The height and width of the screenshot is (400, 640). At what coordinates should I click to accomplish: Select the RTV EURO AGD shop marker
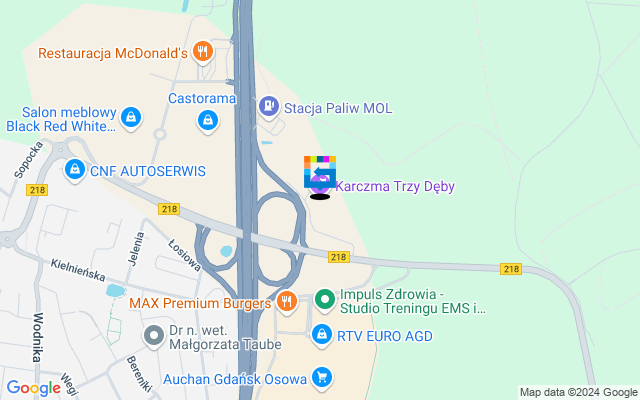click(321, 336)
